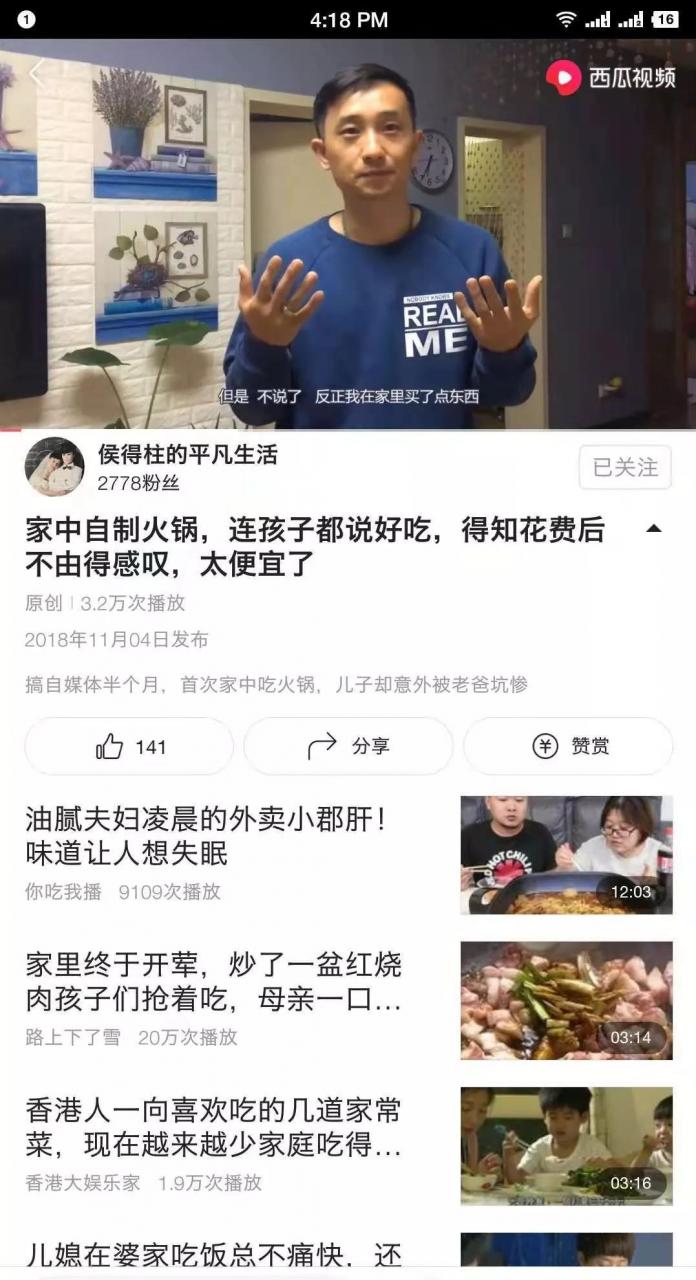Collapse the video description arrow
This screenshot has width=696, height=1280.
coord(654,529)
